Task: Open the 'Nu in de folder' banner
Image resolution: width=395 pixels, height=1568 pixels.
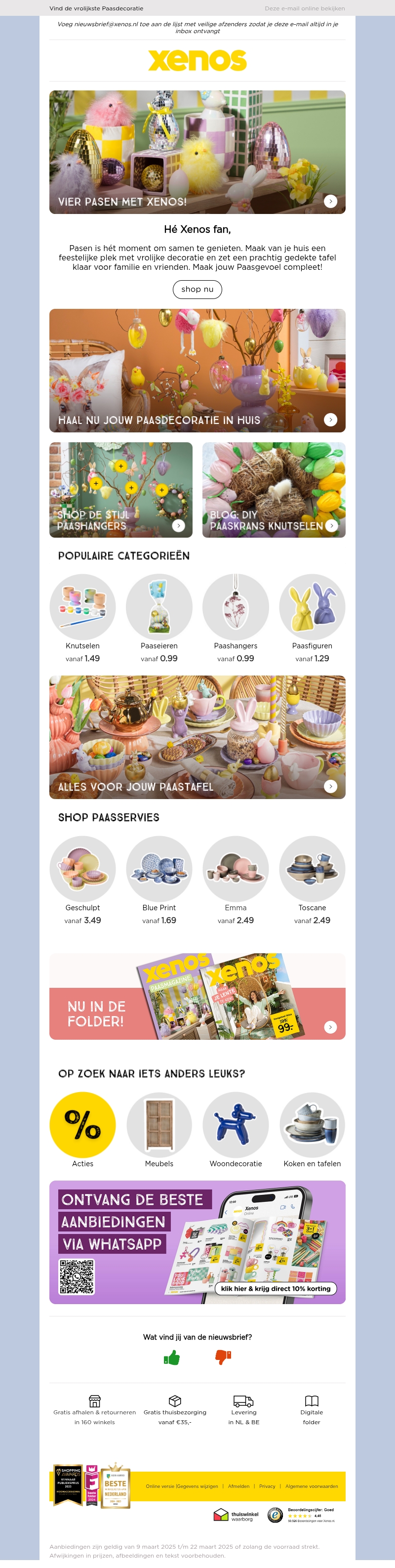Action: click(x=197, y=997)
